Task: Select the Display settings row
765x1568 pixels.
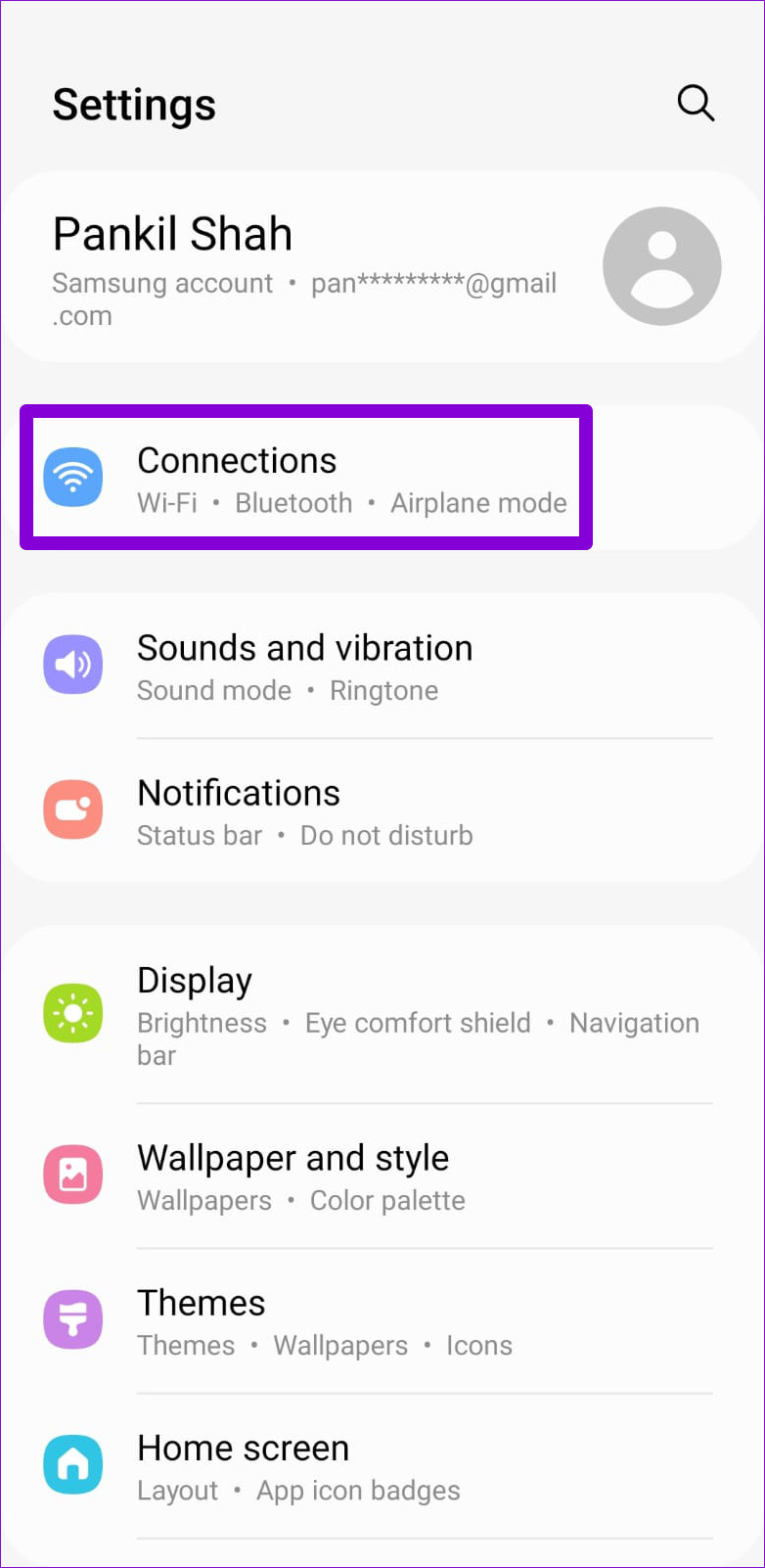Action: pos(382,1015)
